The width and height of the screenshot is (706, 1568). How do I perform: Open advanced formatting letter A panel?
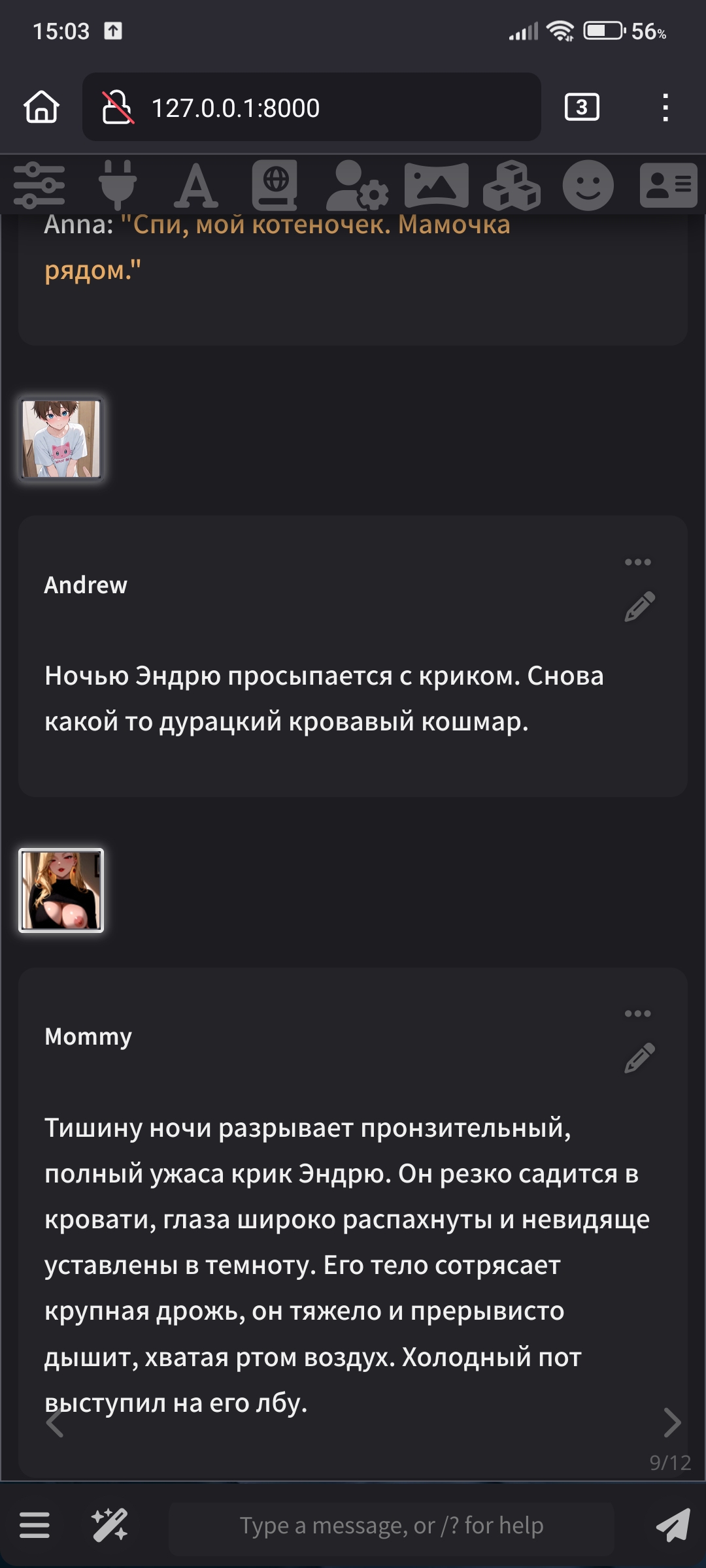[x=195, y=186]
